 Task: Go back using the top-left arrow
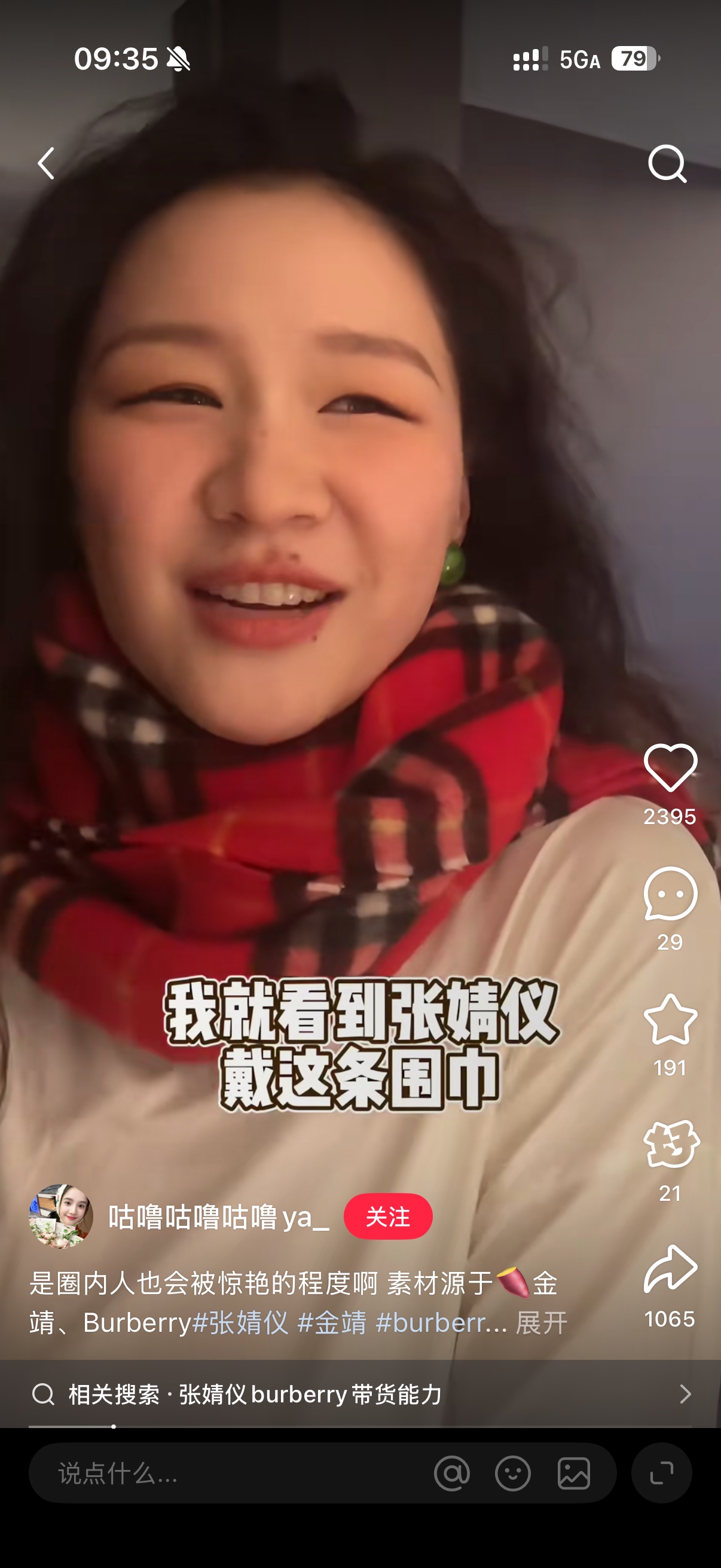tap(46, 163)
